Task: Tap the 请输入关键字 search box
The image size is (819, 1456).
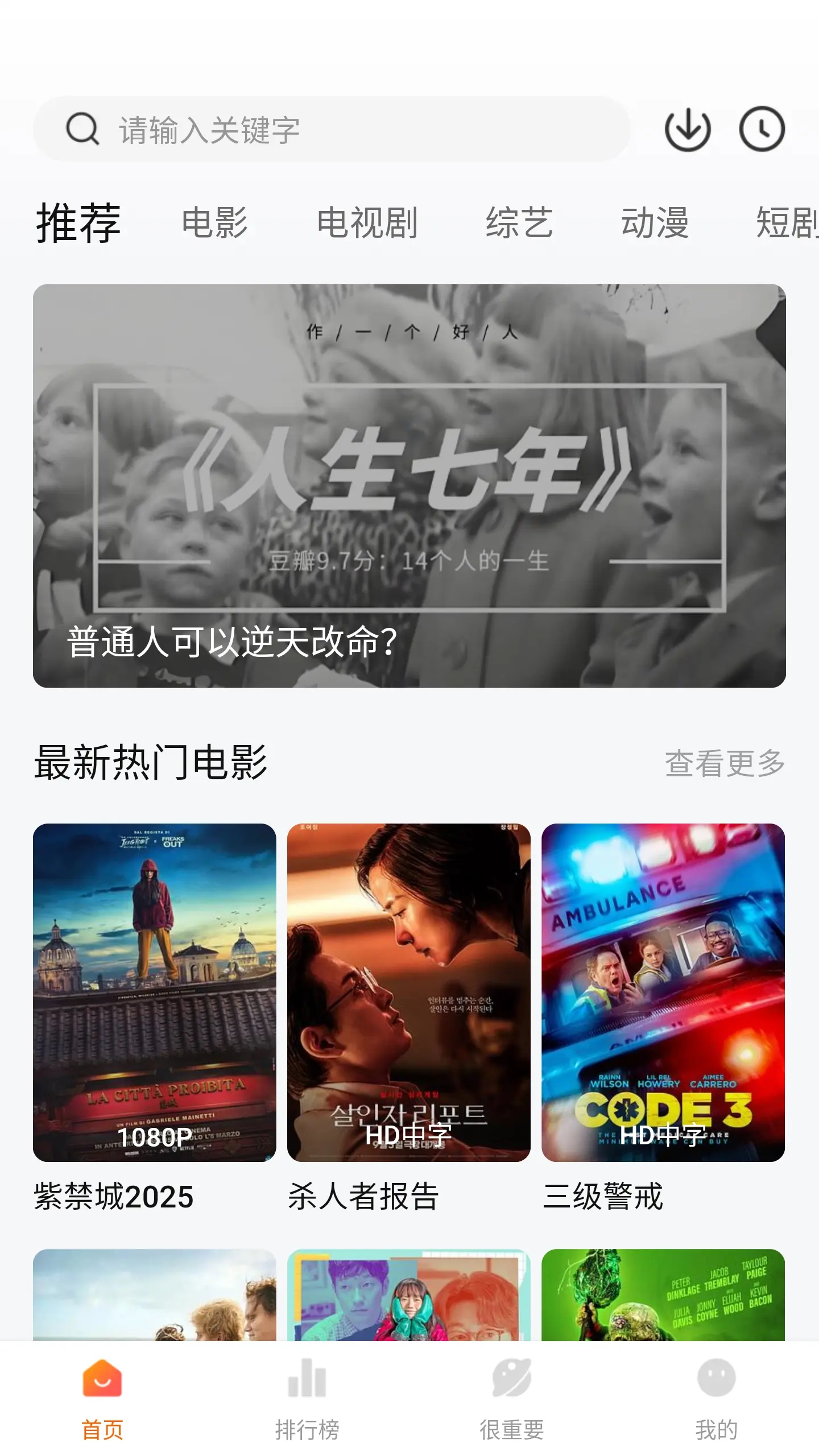Action: (330, 130)
